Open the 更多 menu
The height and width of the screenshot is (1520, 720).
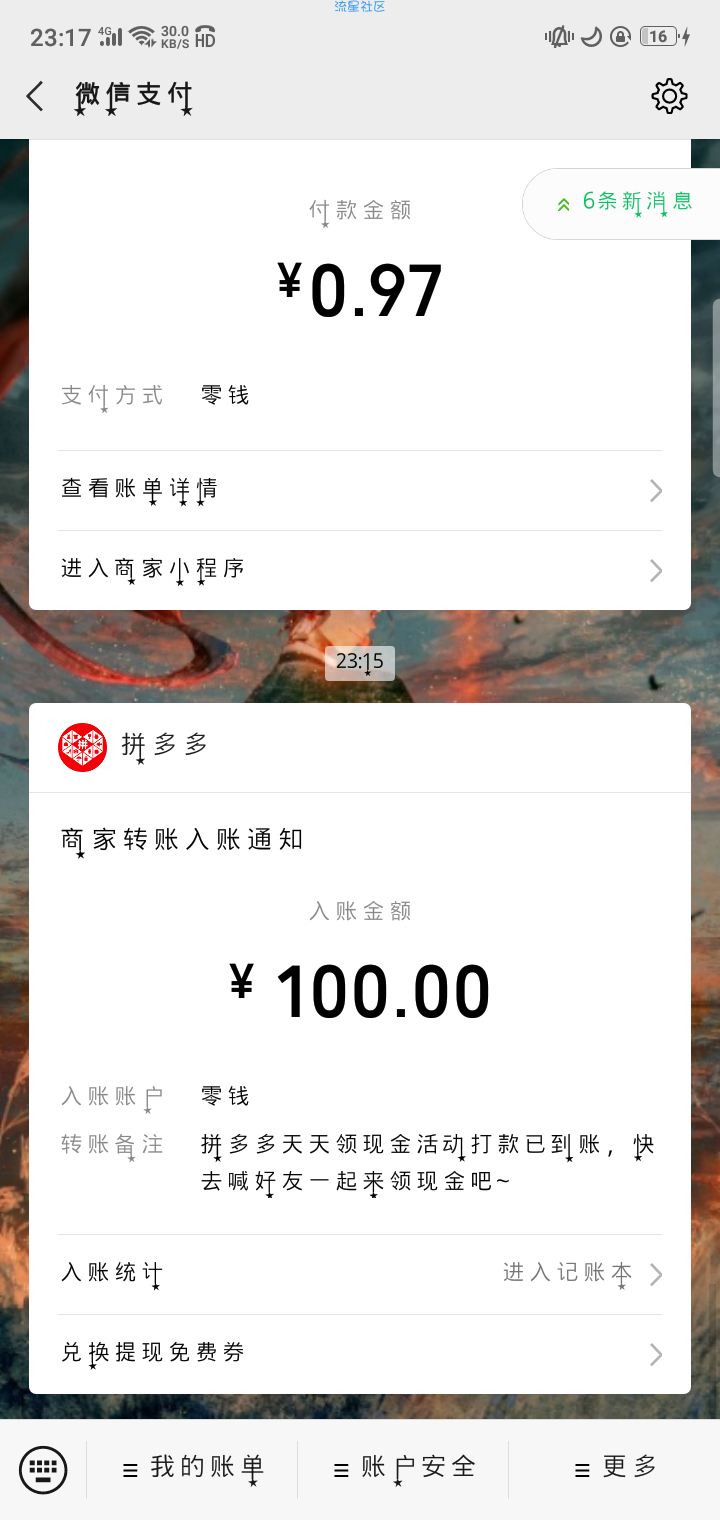pos(615,1469)
